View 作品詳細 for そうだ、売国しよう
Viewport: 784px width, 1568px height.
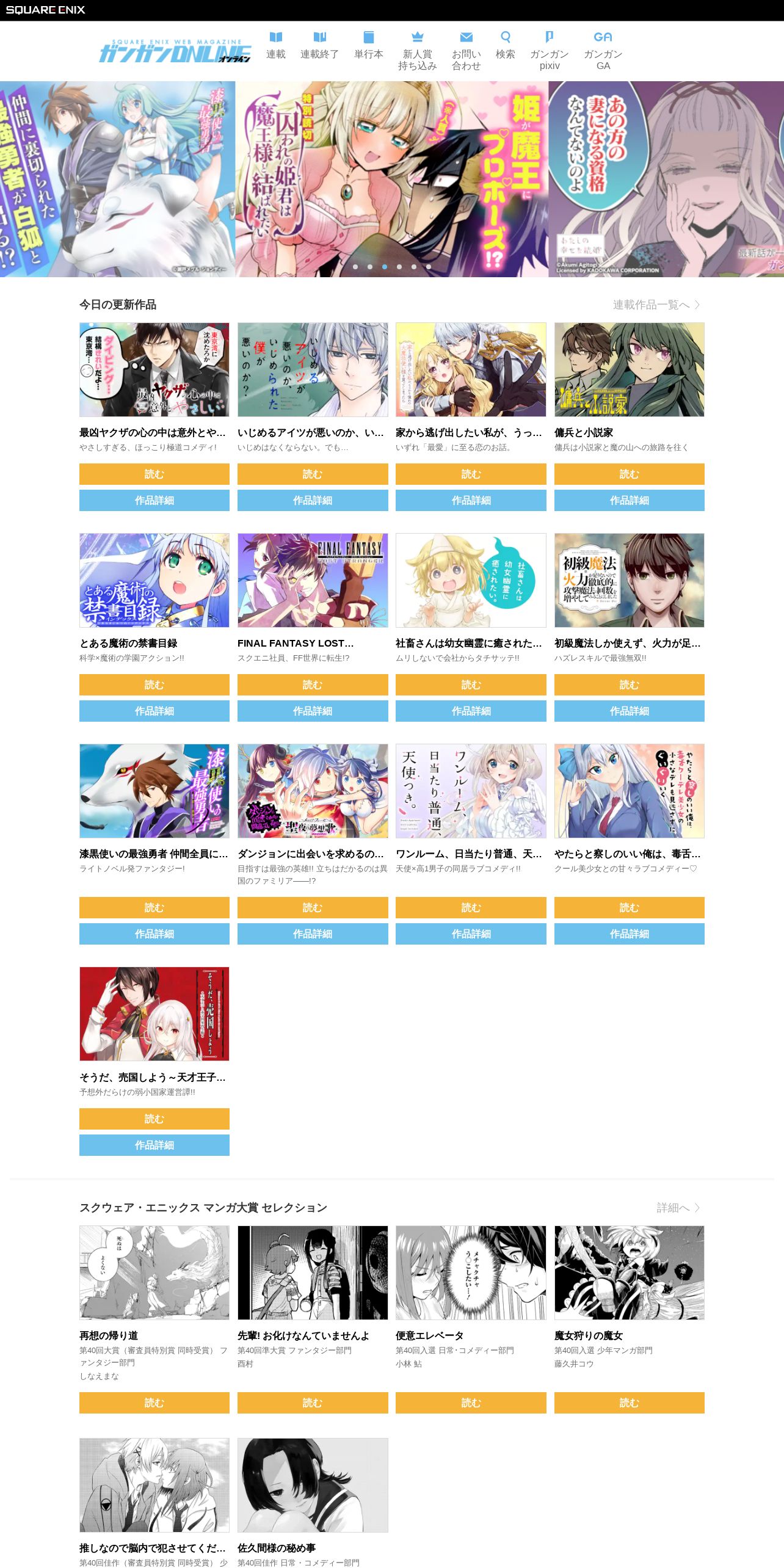click(154, 1145)
